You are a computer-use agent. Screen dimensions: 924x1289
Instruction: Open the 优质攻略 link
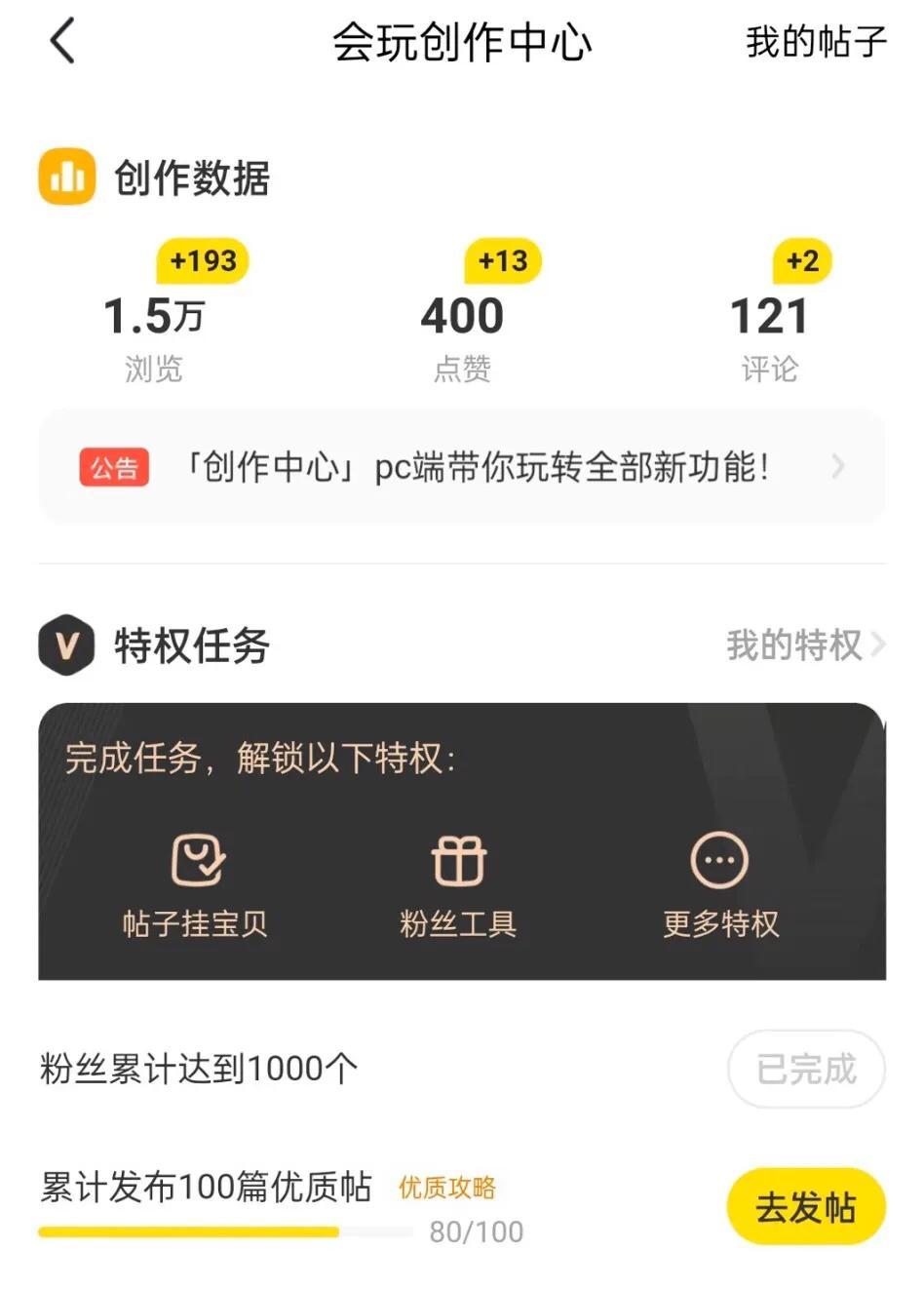pyautogui.click(x=447, y=1188)
